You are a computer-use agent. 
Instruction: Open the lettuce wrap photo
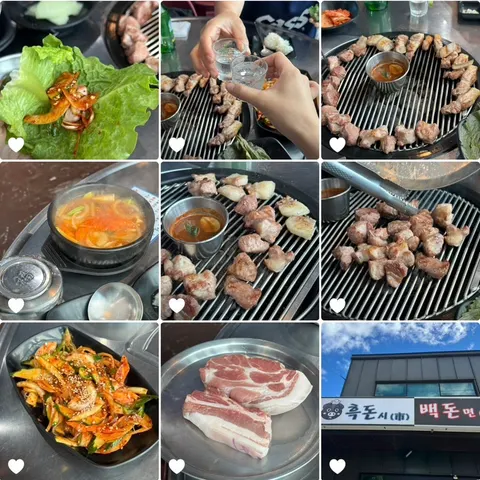click(79, 79)
